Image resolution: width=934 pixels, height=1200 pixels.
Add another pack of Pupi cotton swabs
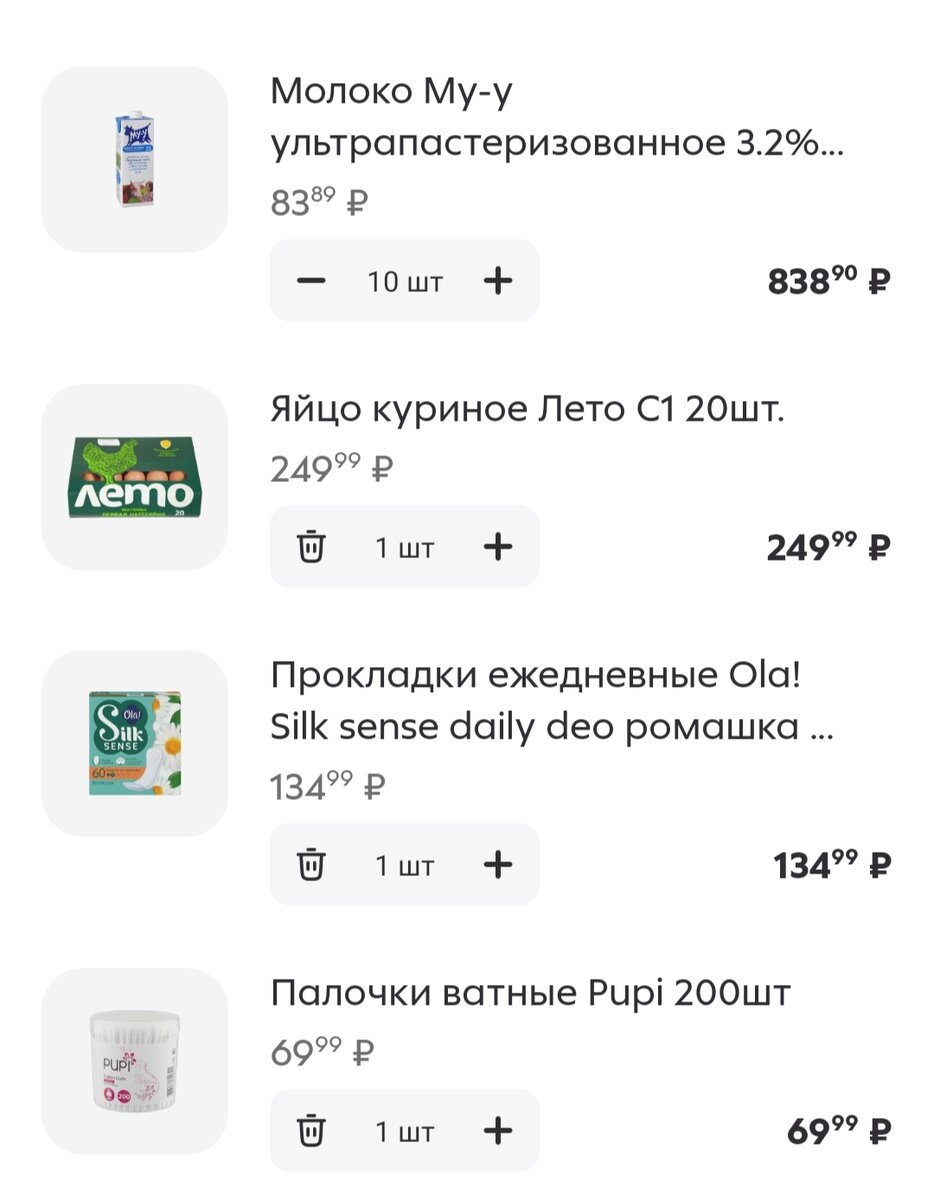coord(496,1130)
